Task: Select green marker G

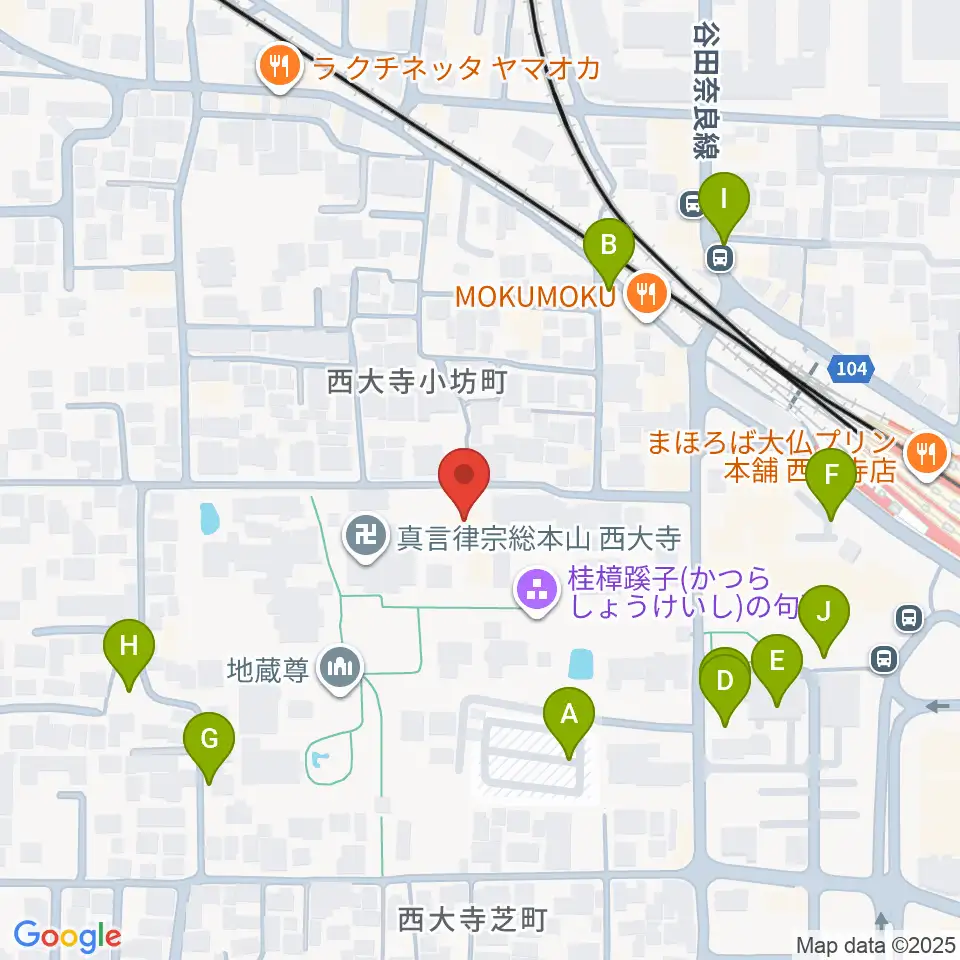Action: tap(209, 748)
